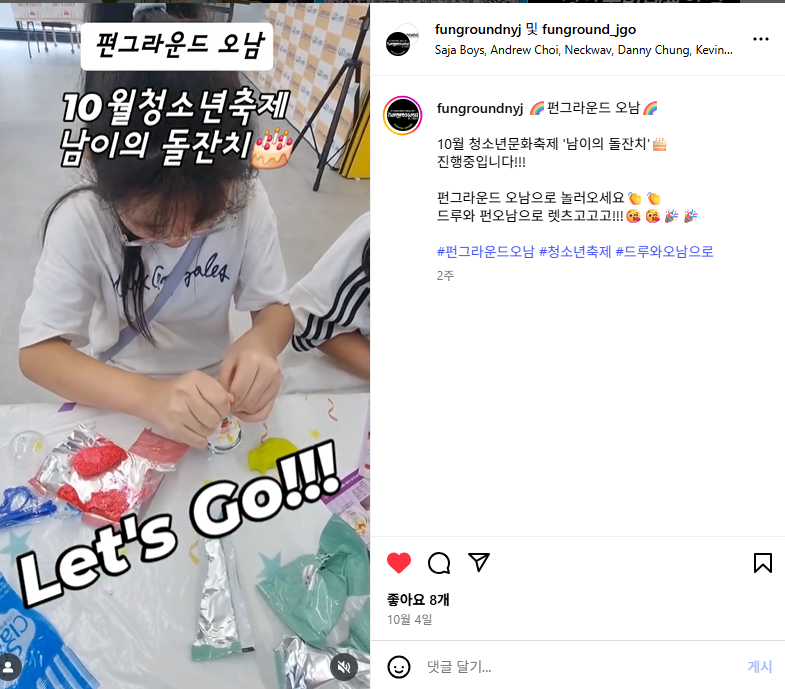Open fungroundnyj avatar beside the caption
The height and width of the screenshot is (689, 785).
(x=403, y=115)
